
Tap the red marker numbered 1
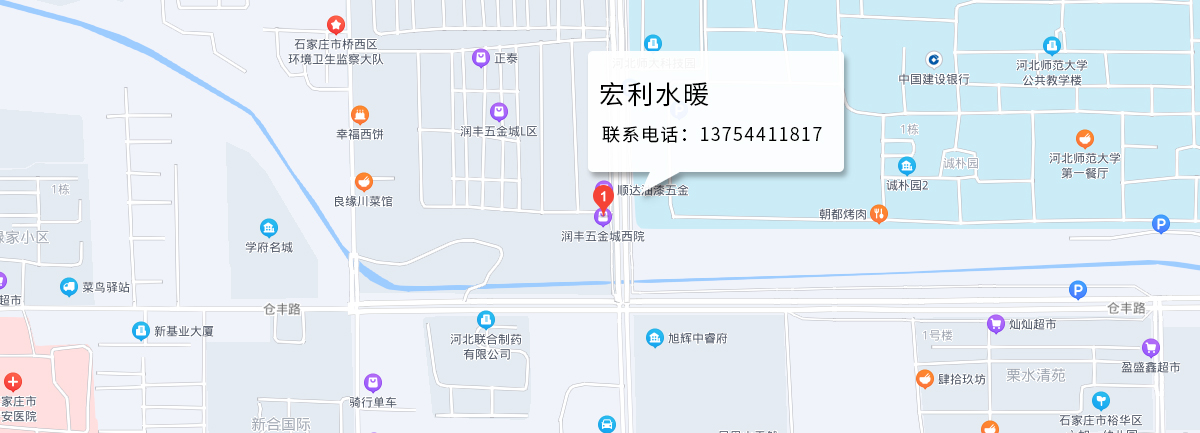click(x=604, y=196)
